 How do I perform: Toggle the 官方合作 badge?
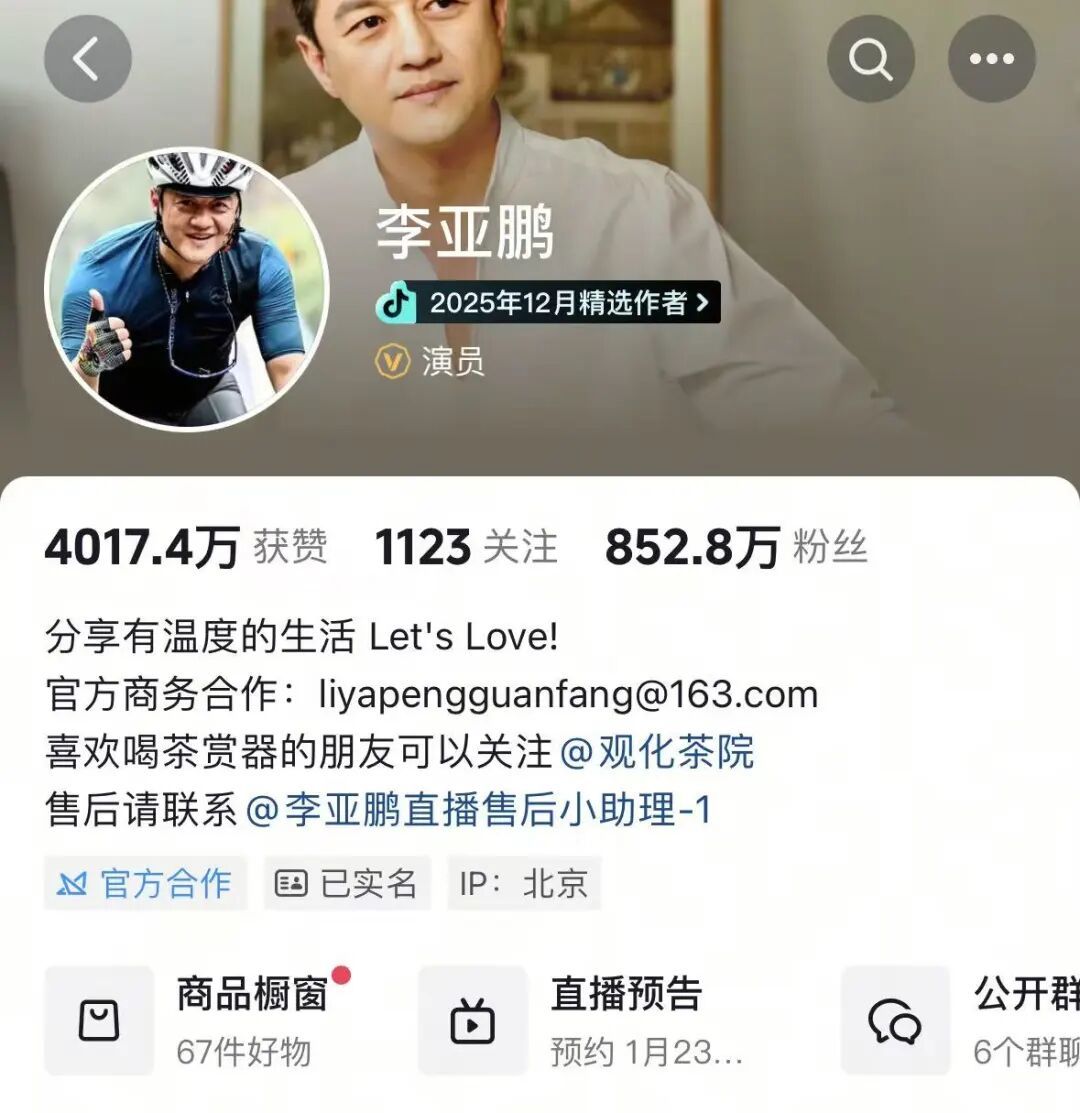(141, 883)
